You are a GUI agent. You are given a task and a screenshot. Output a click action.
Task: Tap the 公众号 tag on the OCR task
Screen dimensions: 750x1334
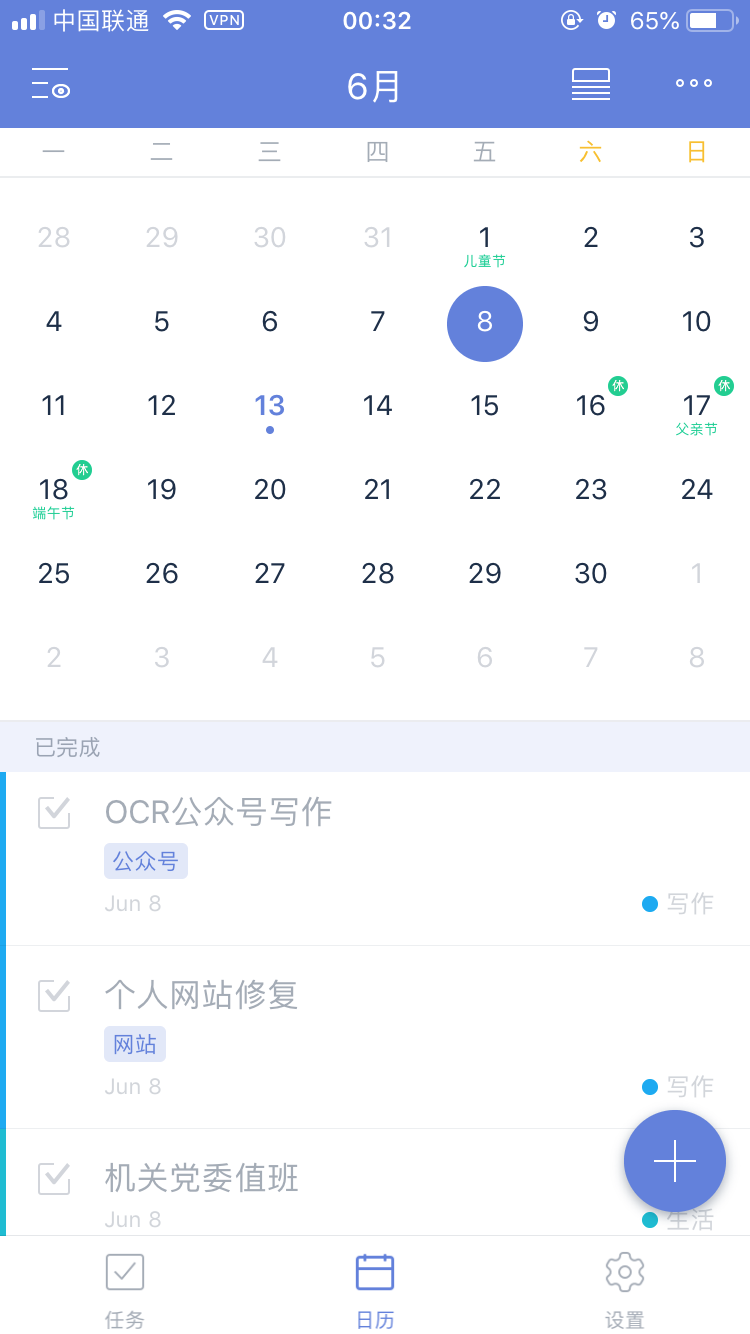pyautogui.click(x=146, y=860)
